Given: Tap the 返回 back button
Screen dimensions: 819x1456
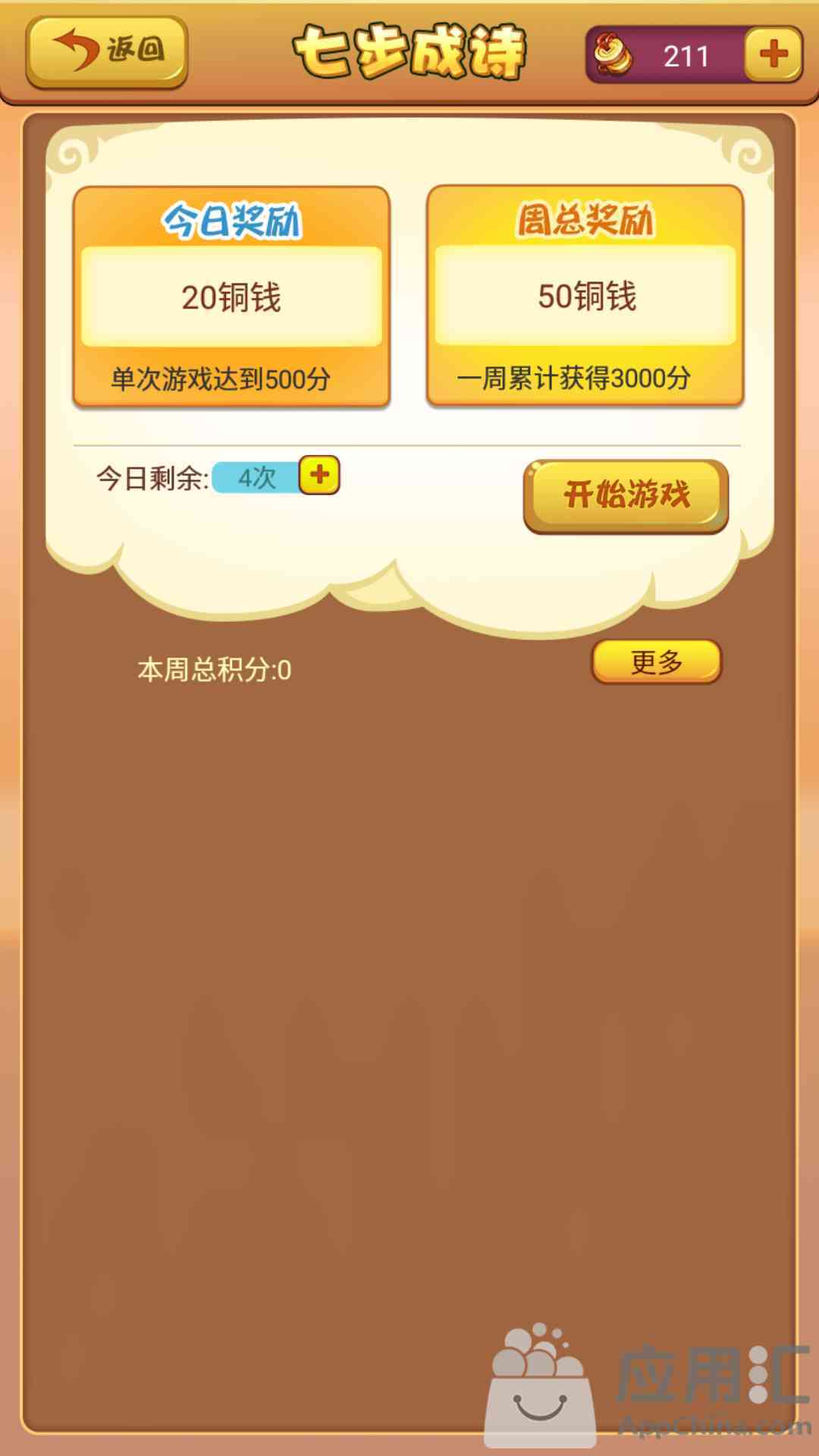Looking at the screenshot, I should coord(107,51).
